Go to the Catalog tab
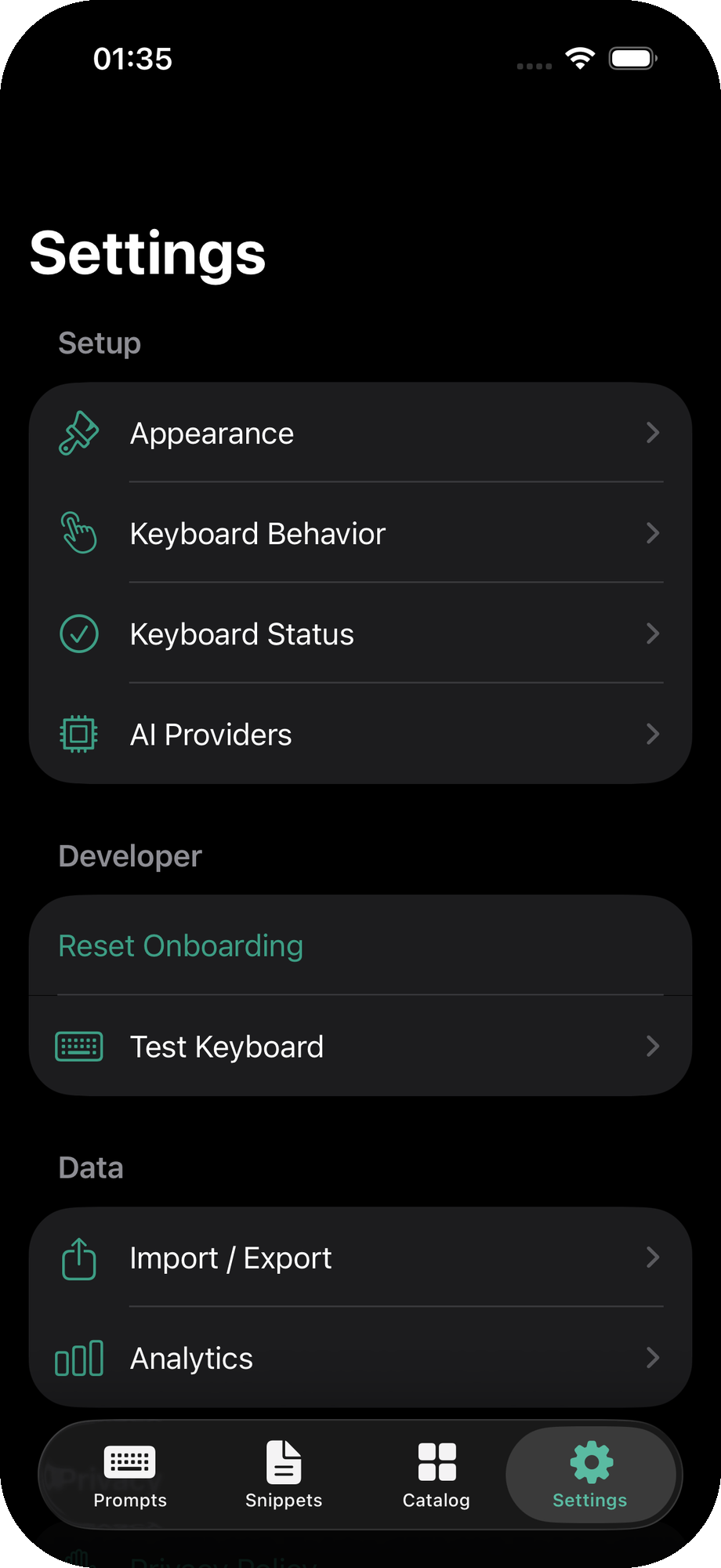Image resolution: width=721 pixels, height=1568 pixels. 437,1475
